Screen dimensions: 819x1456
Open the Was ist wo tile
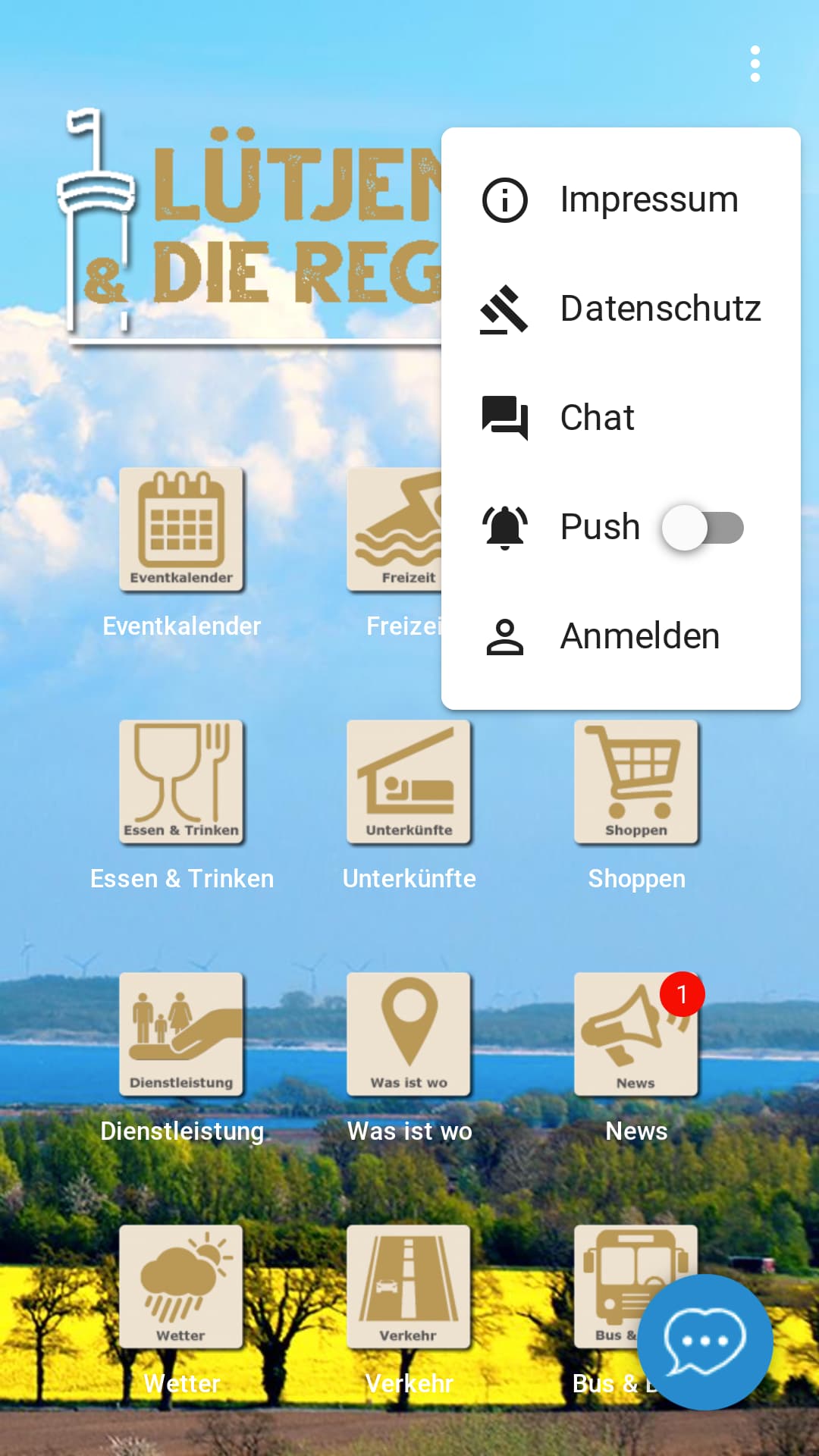(x=409, y=1034)
